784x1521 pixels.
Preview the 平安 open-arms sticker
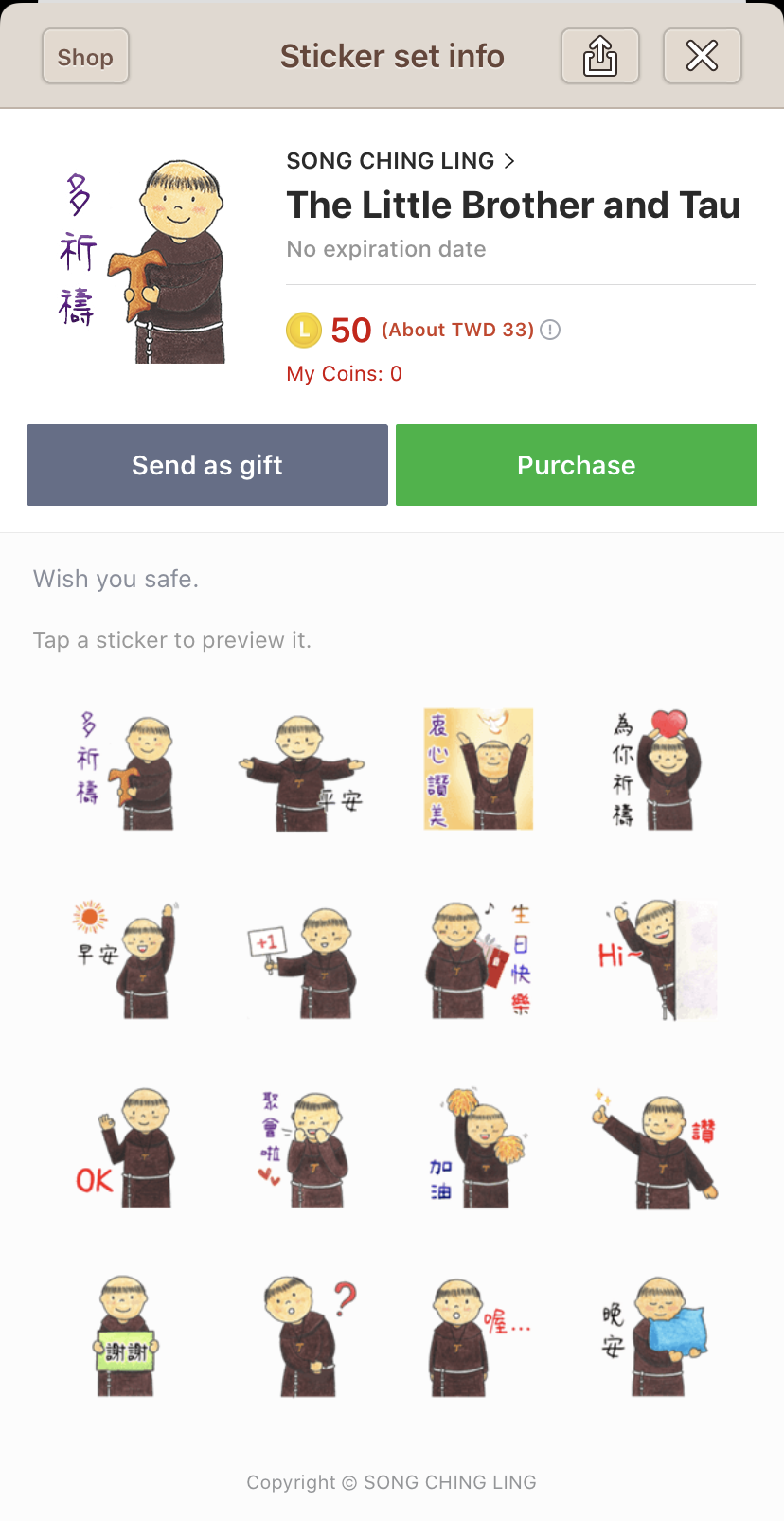303,772
